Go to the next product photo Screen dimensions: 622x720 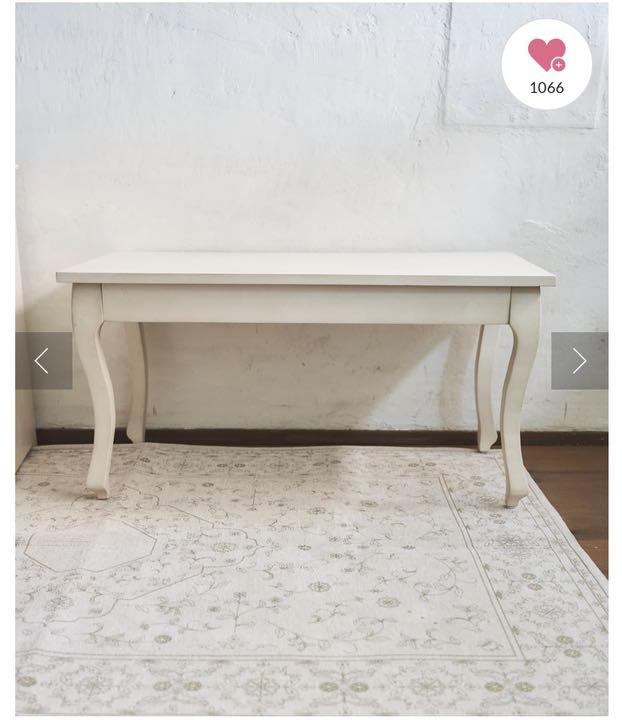click(579, 361)
